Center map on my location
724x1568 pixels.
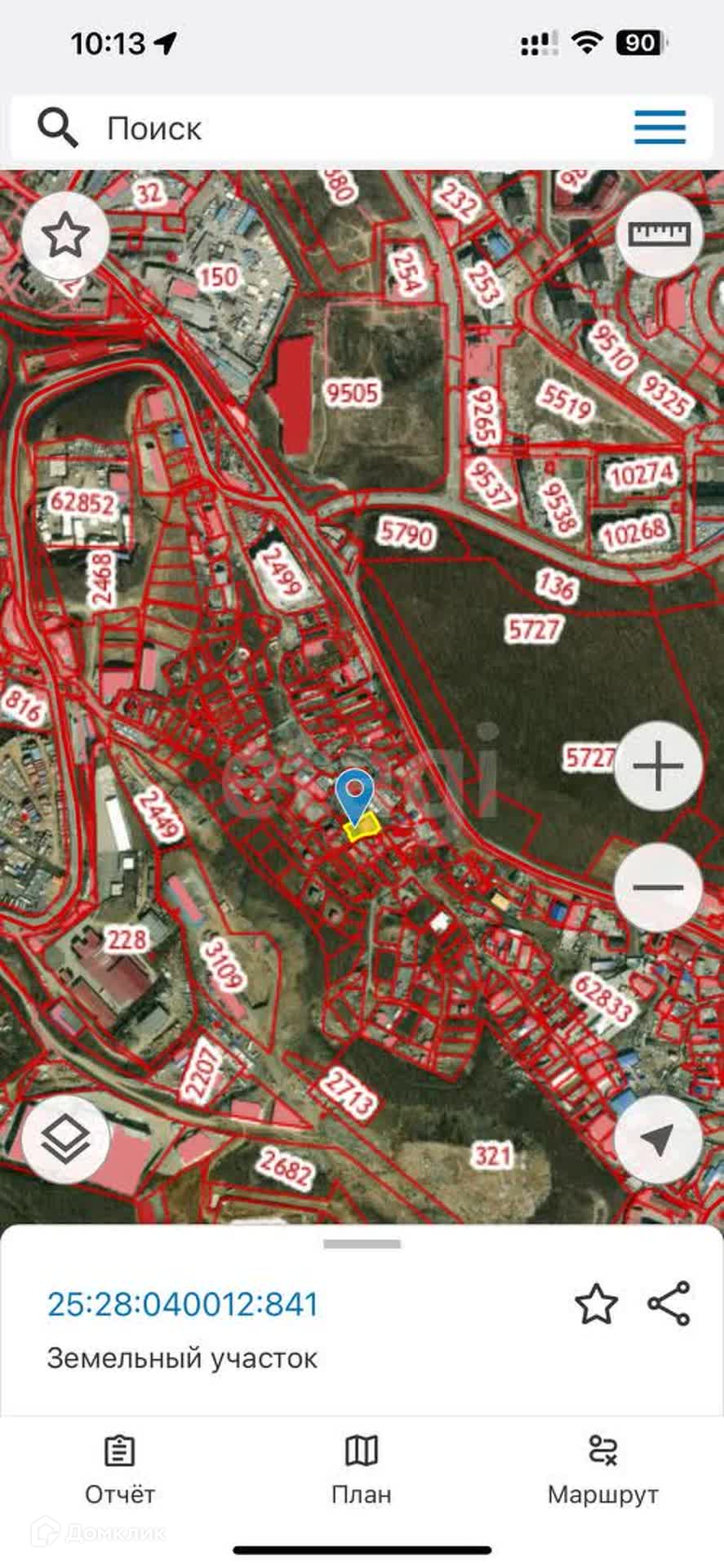pos(658,1140)
